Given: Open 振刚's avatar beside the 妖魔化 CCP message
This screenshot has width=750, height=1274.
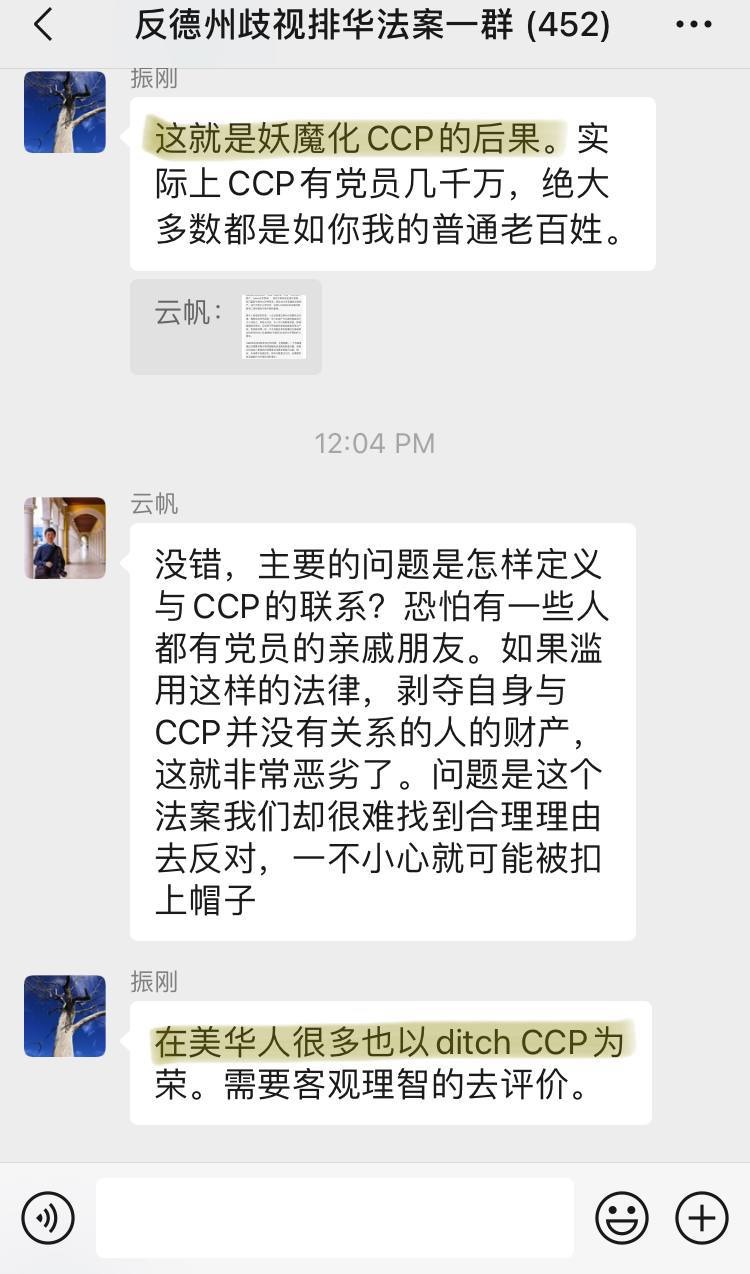Looking at the screenshot, I should tap(65, 112).
